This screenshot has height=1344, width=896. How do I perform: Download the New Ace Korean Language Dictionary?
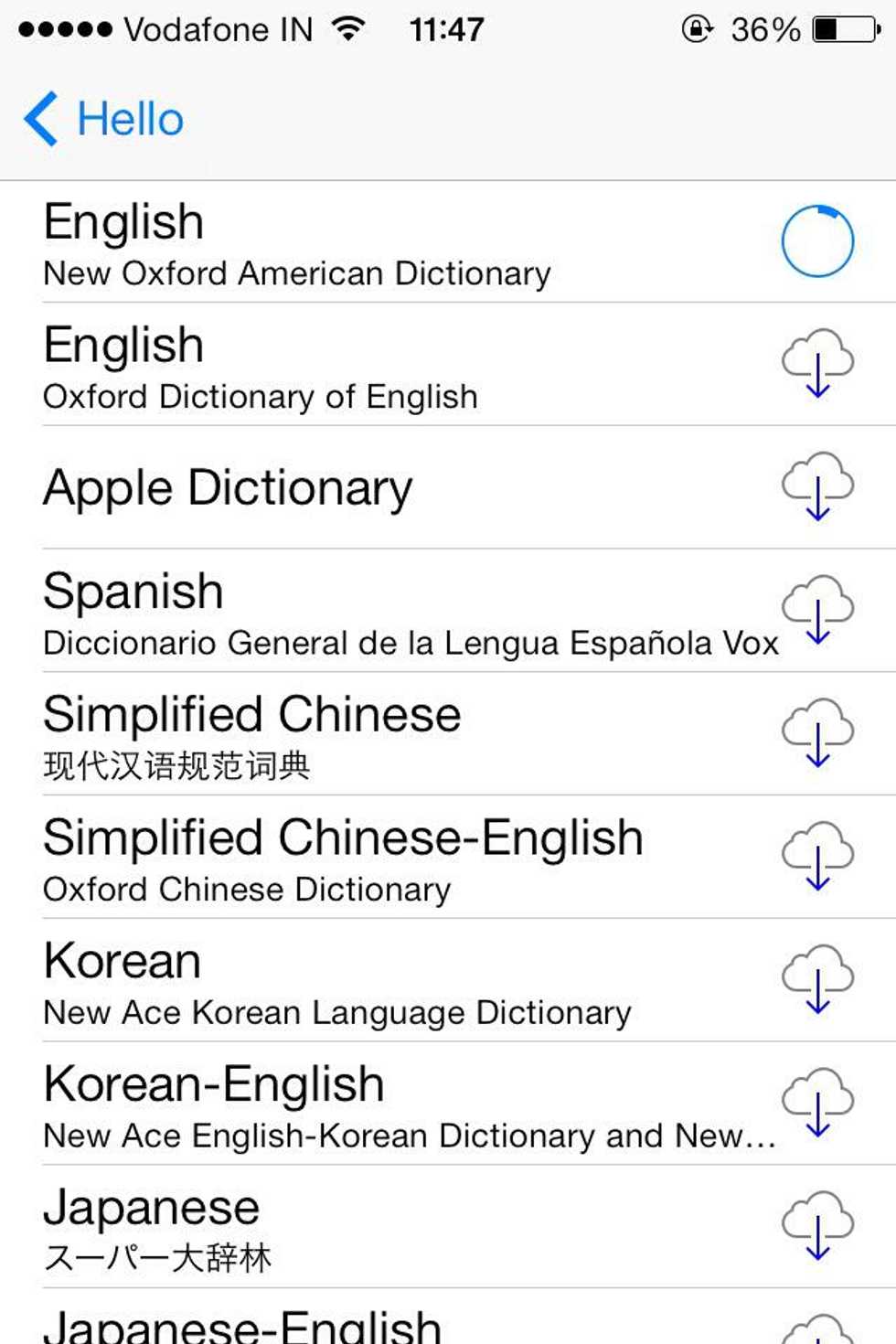[x=817, y=979]
